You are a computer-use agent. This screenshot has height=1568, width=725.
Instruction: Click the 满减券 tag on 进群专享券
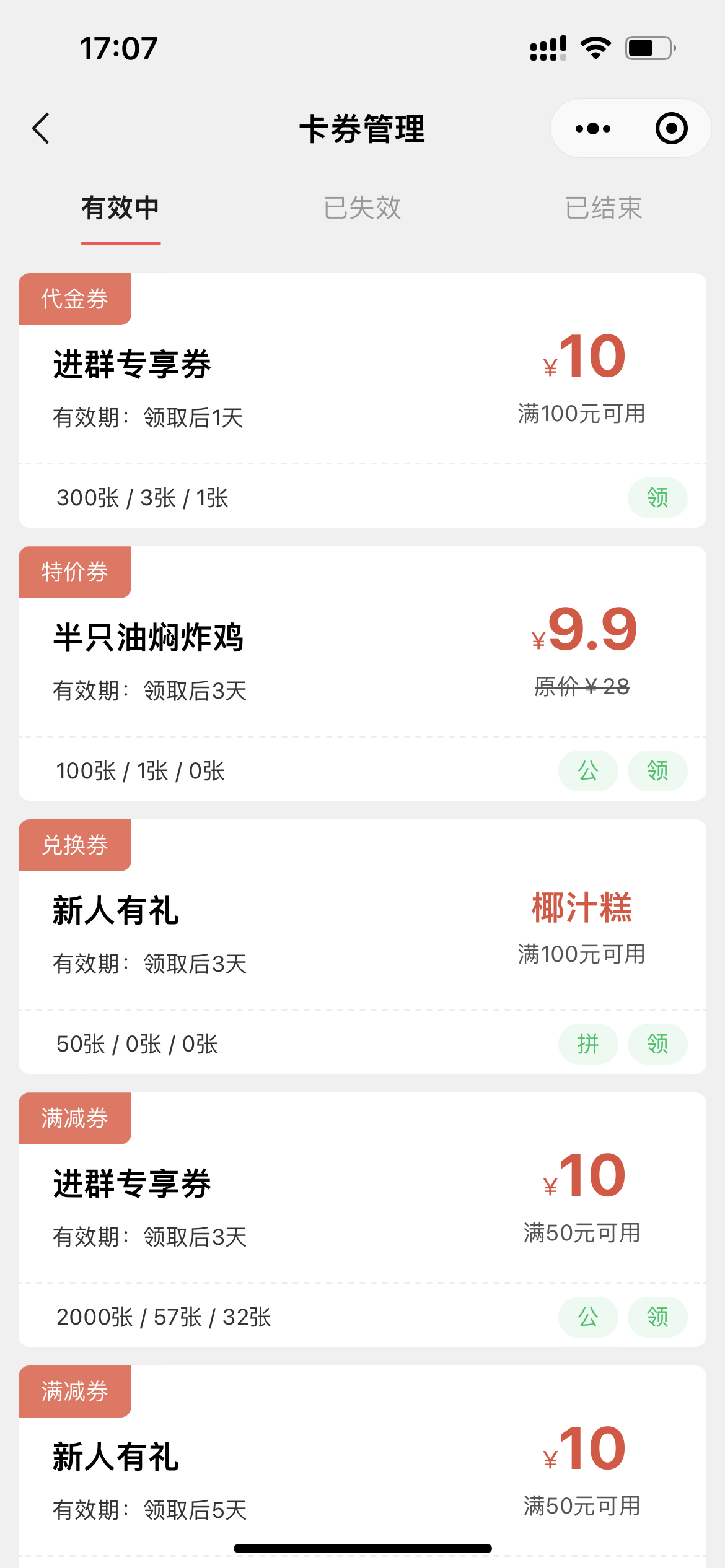[x=74, y=1118]
